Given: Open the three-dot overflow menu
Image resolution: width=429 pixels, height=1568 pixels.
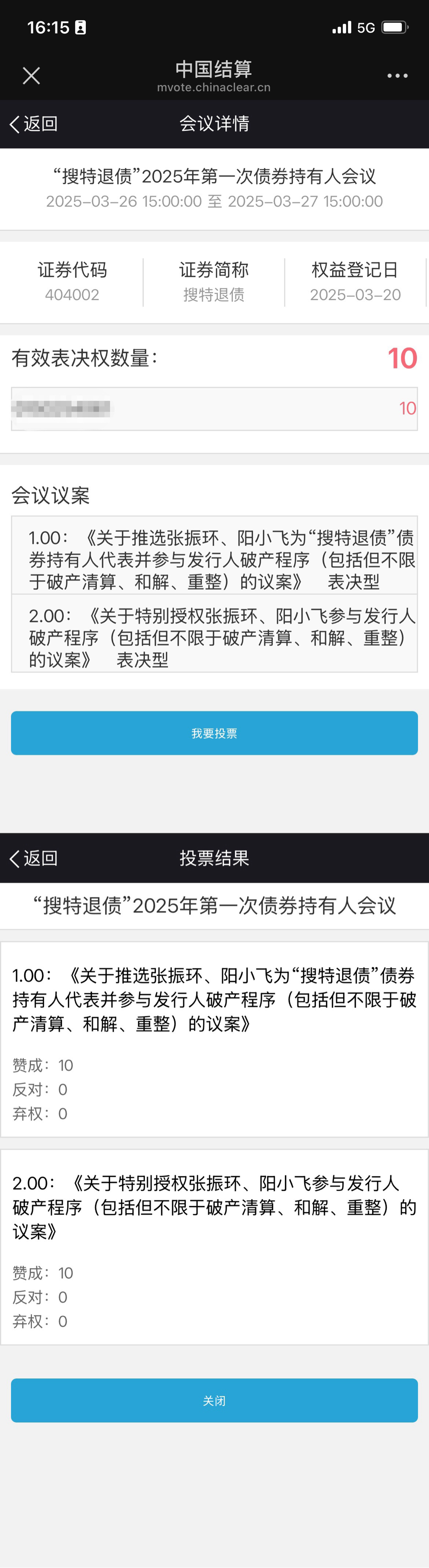Looking at the screenshot, I should [x=397, y=75].
